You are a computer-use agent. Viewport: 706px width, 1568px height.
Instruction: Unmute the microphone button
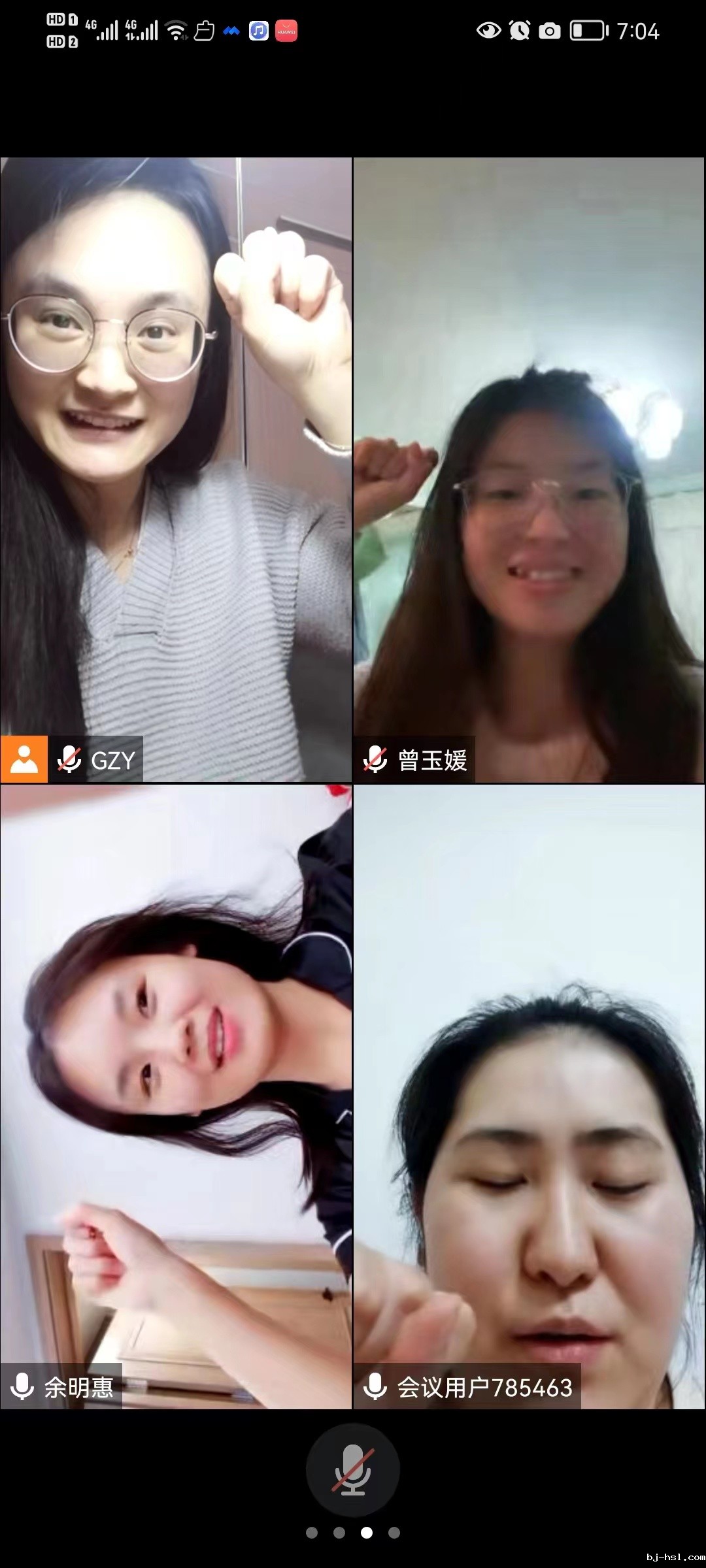[353, 1470]
